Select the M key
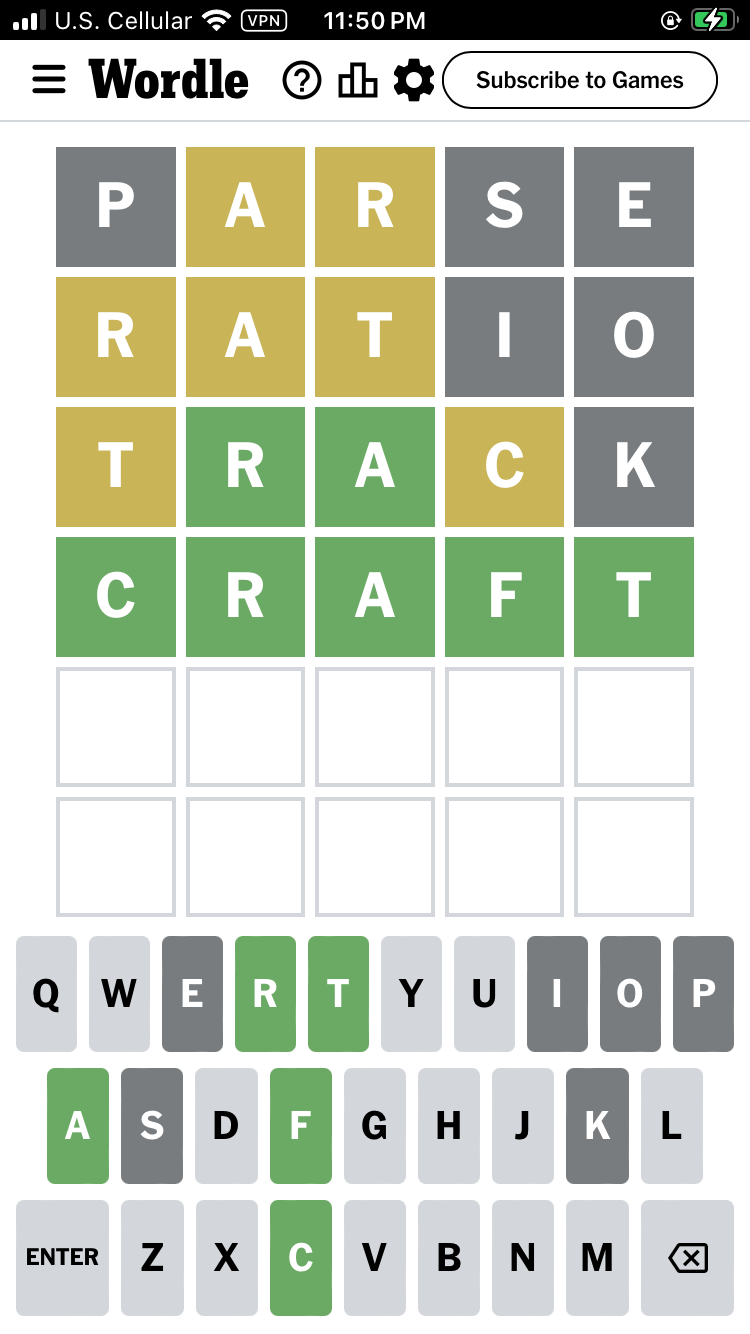 (597, 1258)
